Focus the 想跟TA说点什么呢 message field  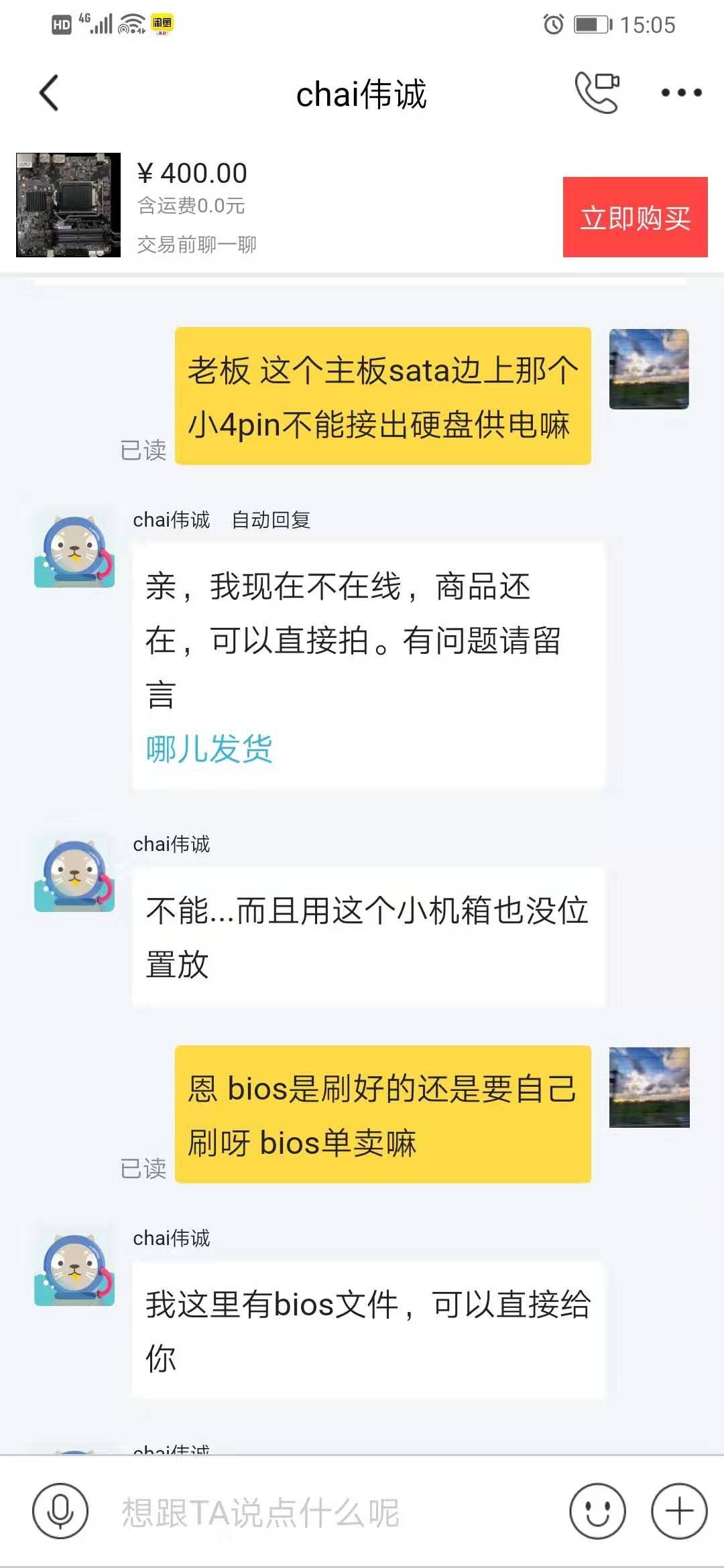pyautogui.click(x=322, y=1512)
